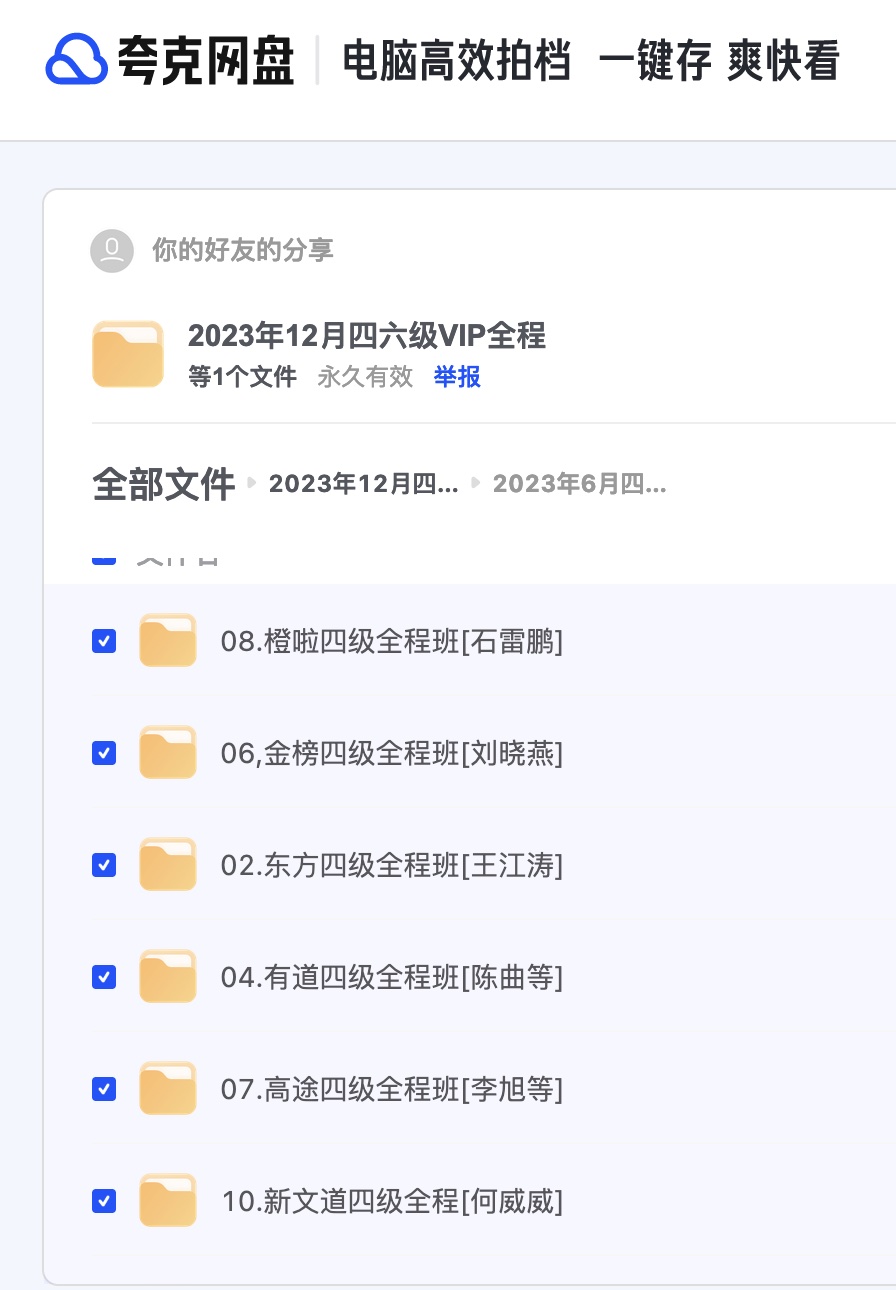Report this share via 举报 link
896x1290 pixels.
coord(457,377)
